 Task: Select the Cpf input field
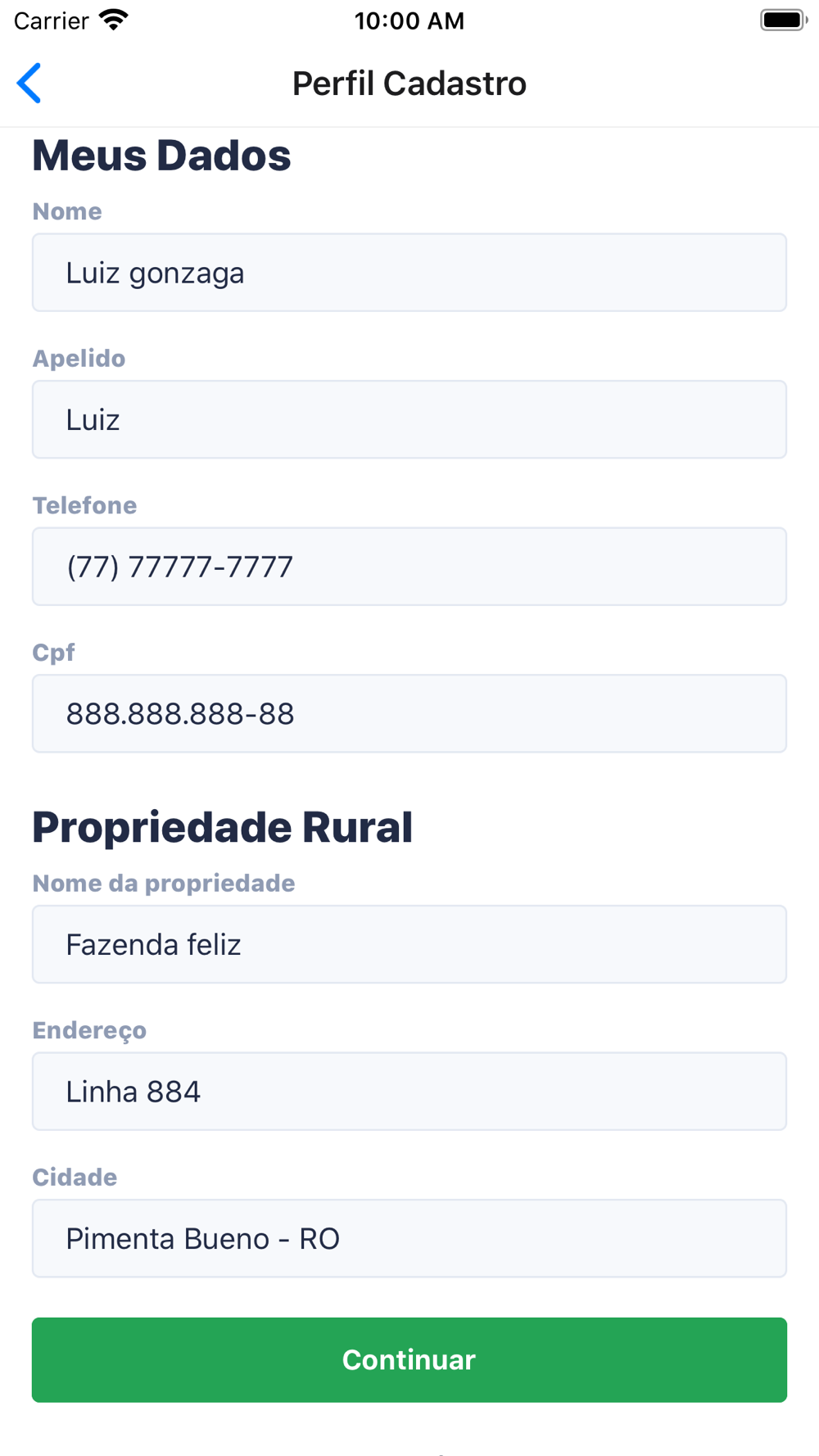409,713
